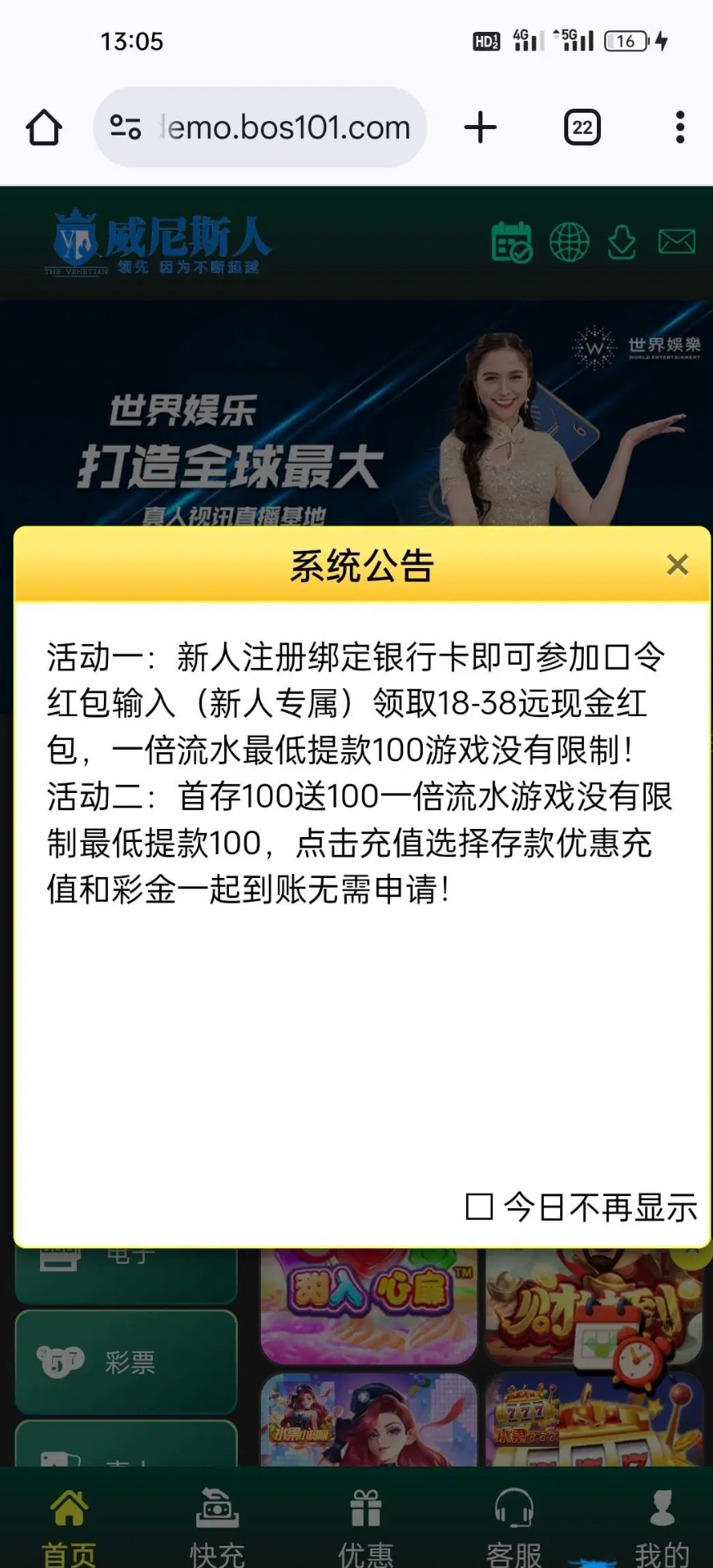This screenshot has width=713, height=1568.
Task: View the 22 open tabs
Action: tap(582, 128)
